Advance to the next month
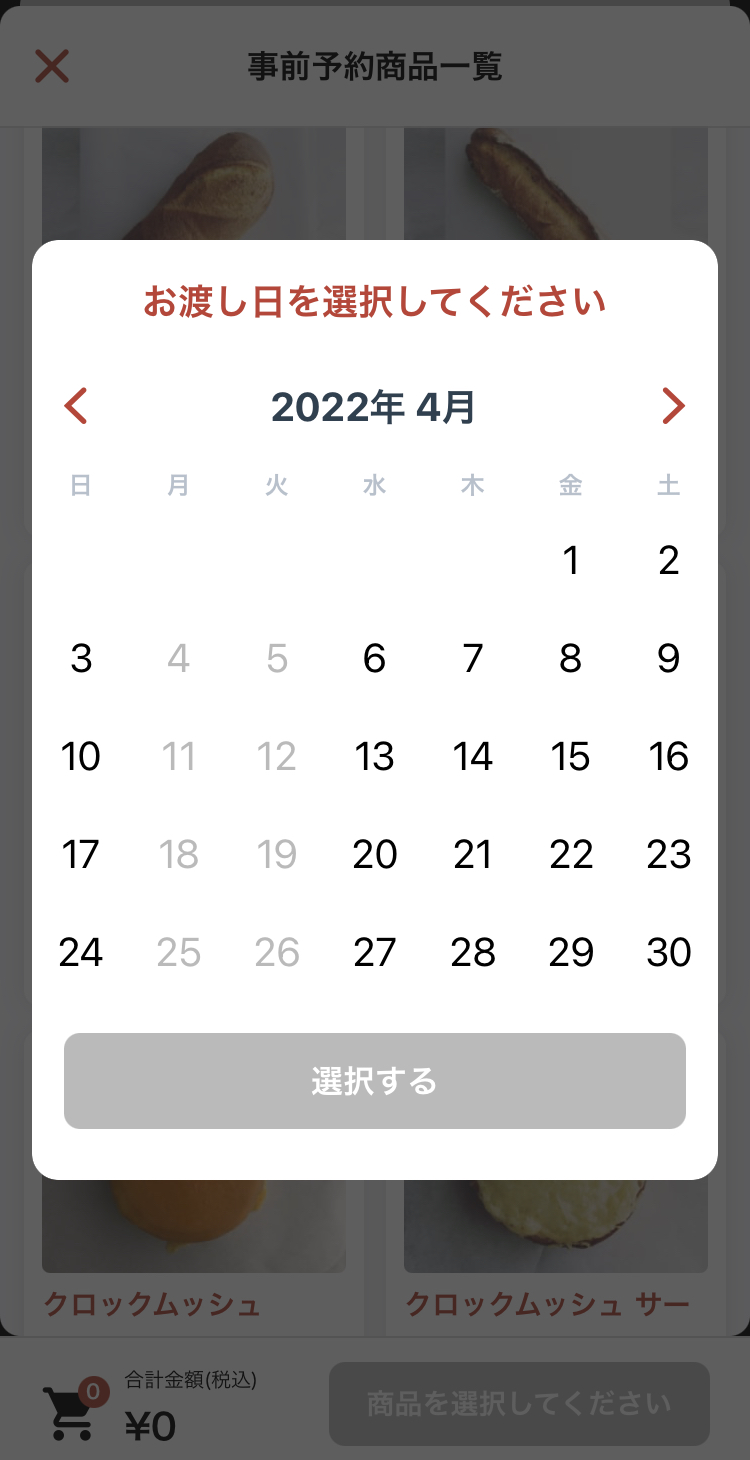Image resolution: width=750 pixels, height=1460 pixels. (x=673, y=406)
